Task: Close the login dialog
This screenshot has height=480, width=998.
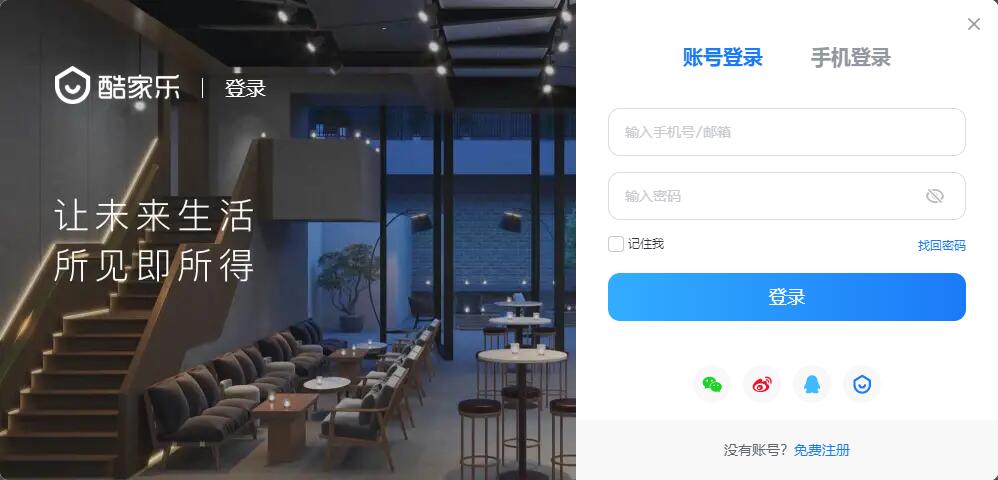Action: click(x=974, y=24)
